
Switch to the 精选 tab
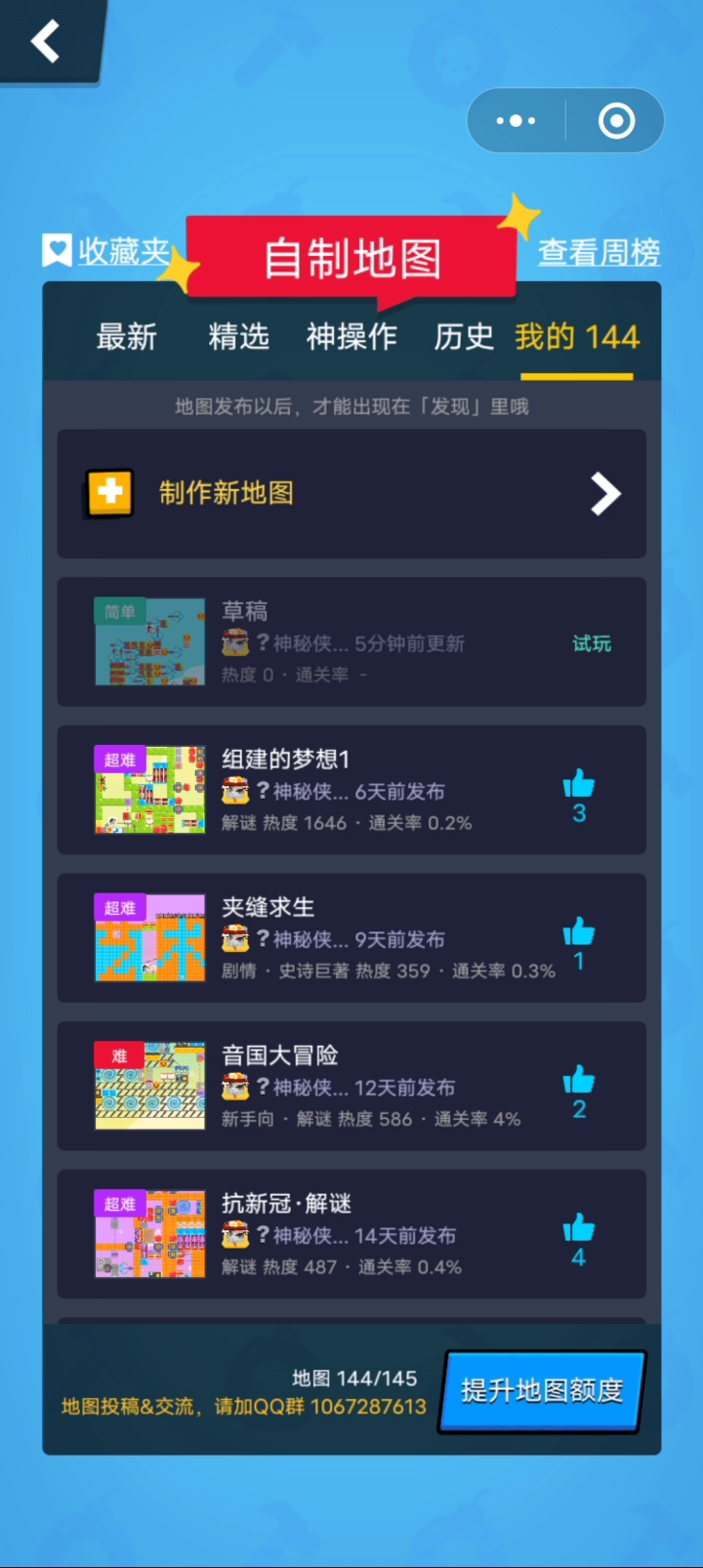238,337
